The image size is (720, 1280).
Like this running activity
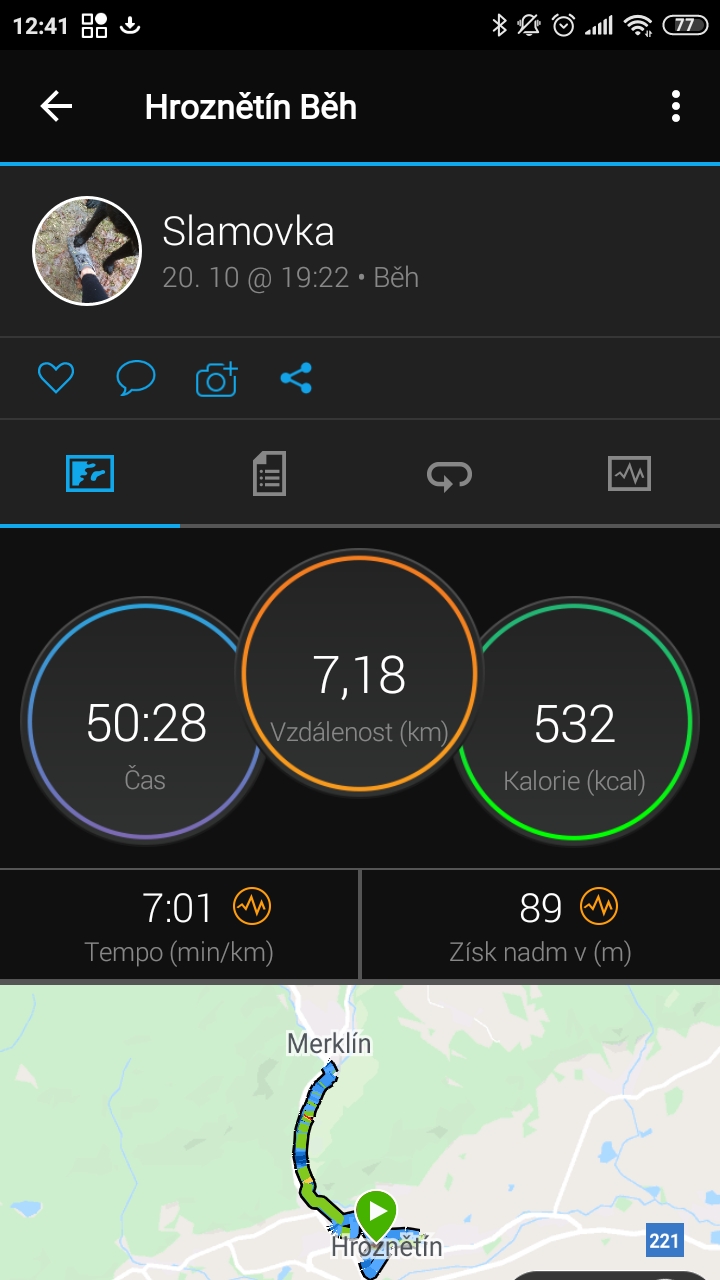pos(56,378)
